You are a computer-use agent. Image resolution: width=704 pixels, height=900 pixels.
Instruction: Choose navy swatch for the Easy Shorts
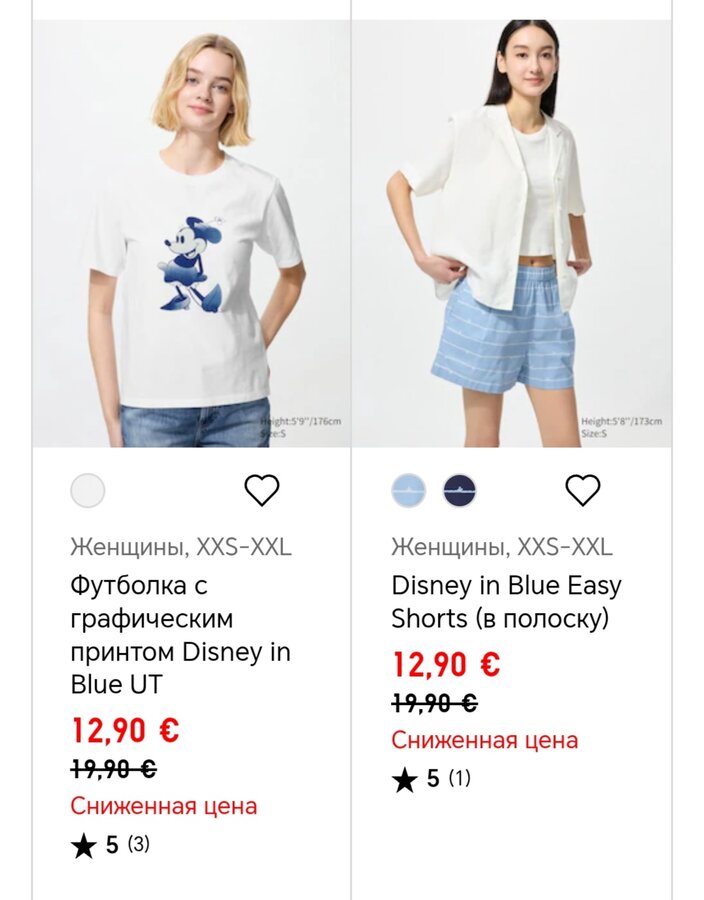click(460, 491)
